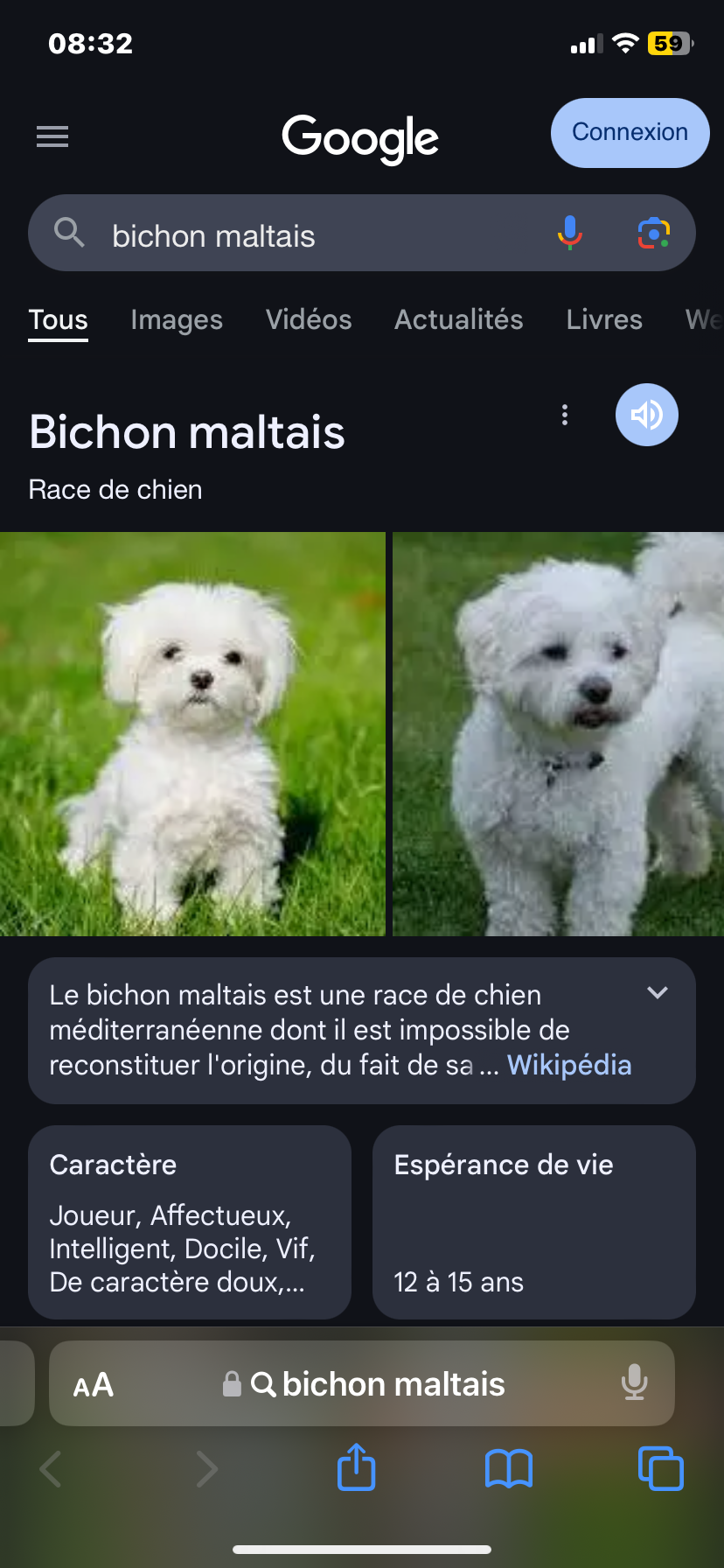The width and height of the screenshot is (724, 1568).
Task: Play the pronunciation speaker button
Action: click(x=647, y=415)
